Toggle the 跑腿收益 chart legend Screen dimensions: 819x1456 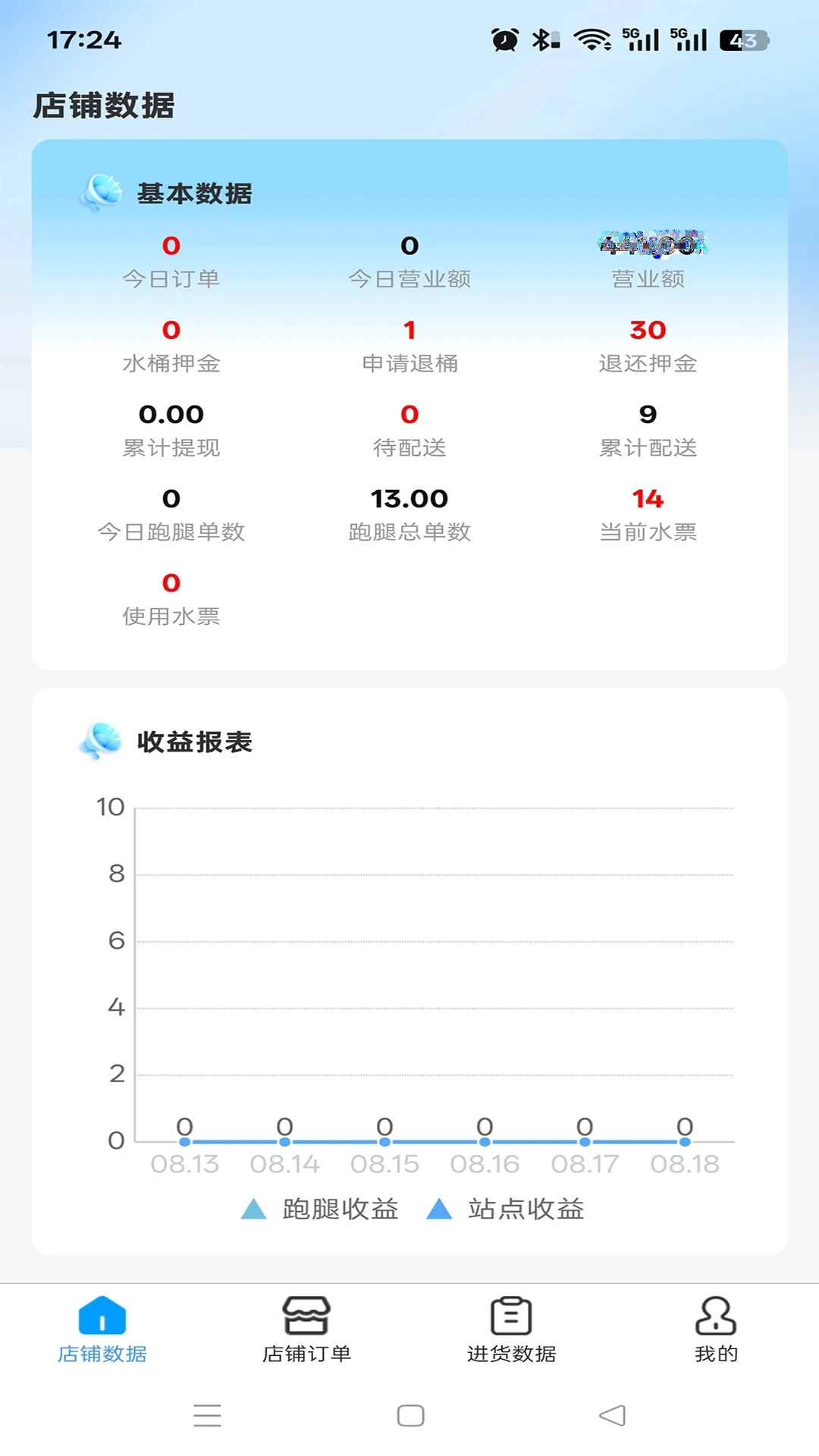pyautogui.click(x=319, y=1209)
